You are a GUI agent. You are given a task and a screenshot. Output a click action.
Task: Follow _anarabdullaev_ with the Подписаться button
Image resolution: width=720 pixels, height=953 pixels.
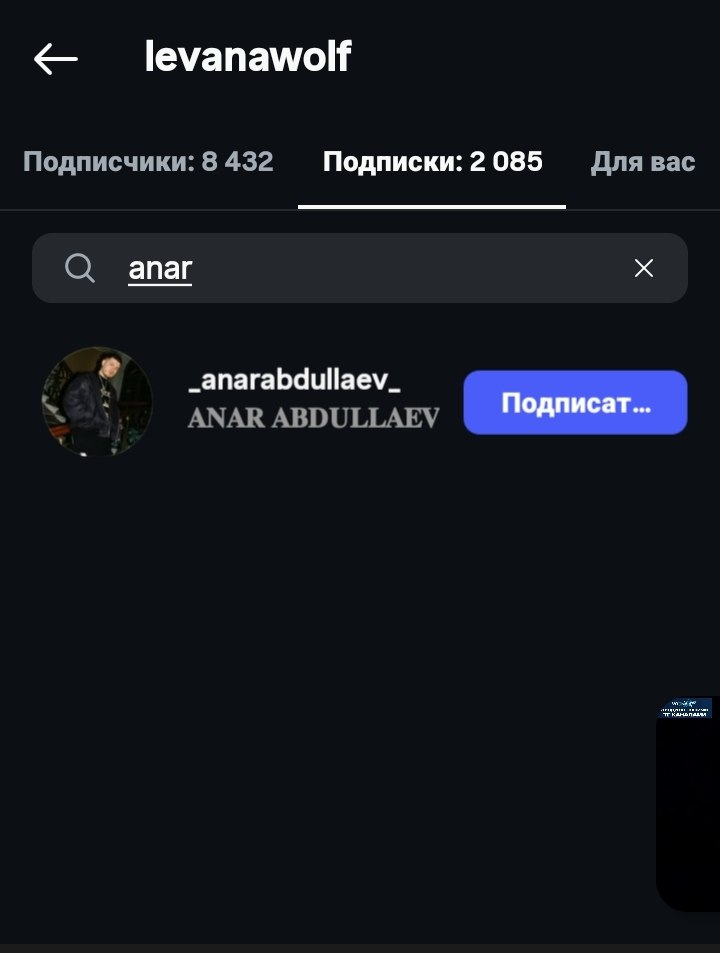point(575,403)
